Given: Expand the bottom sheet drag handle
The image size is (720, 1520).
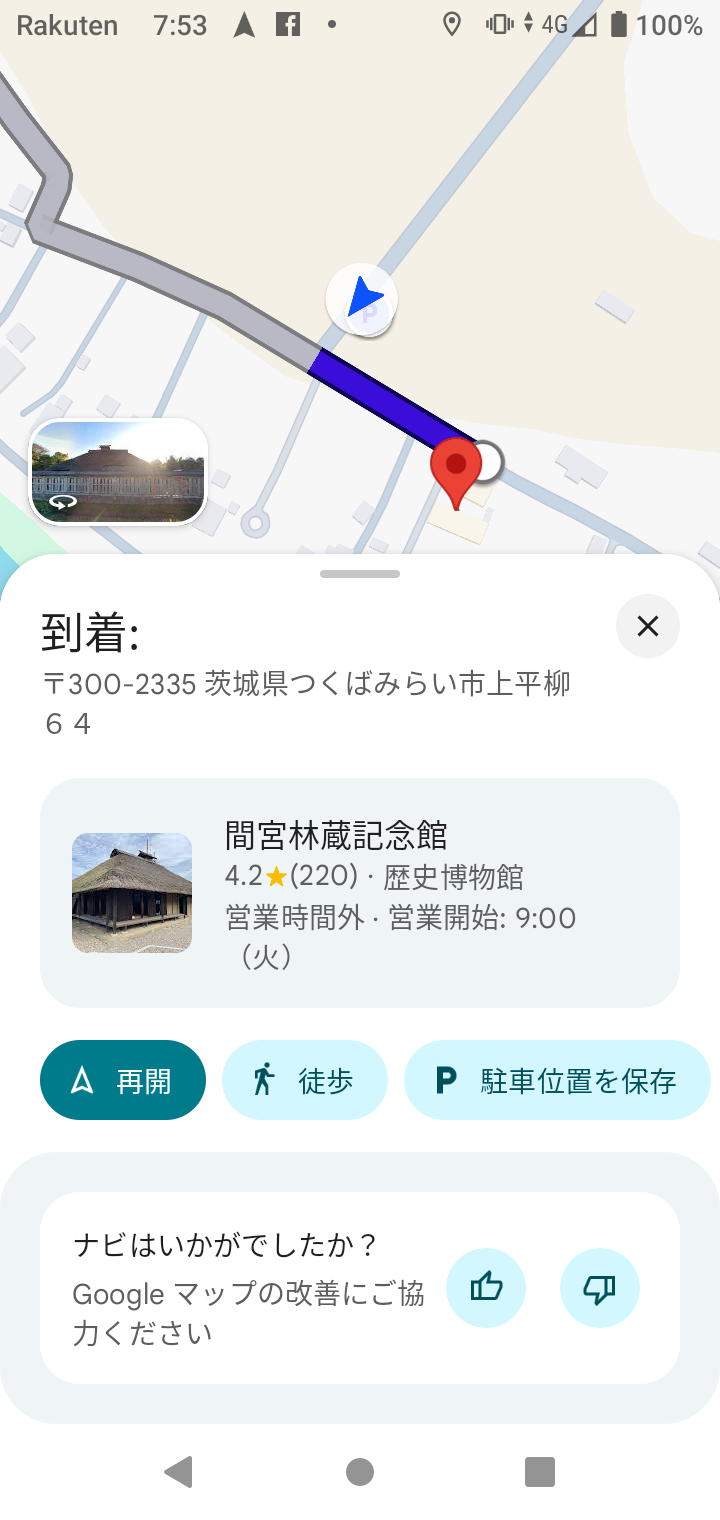Looking at the screenshot, I should pos(360,573).
